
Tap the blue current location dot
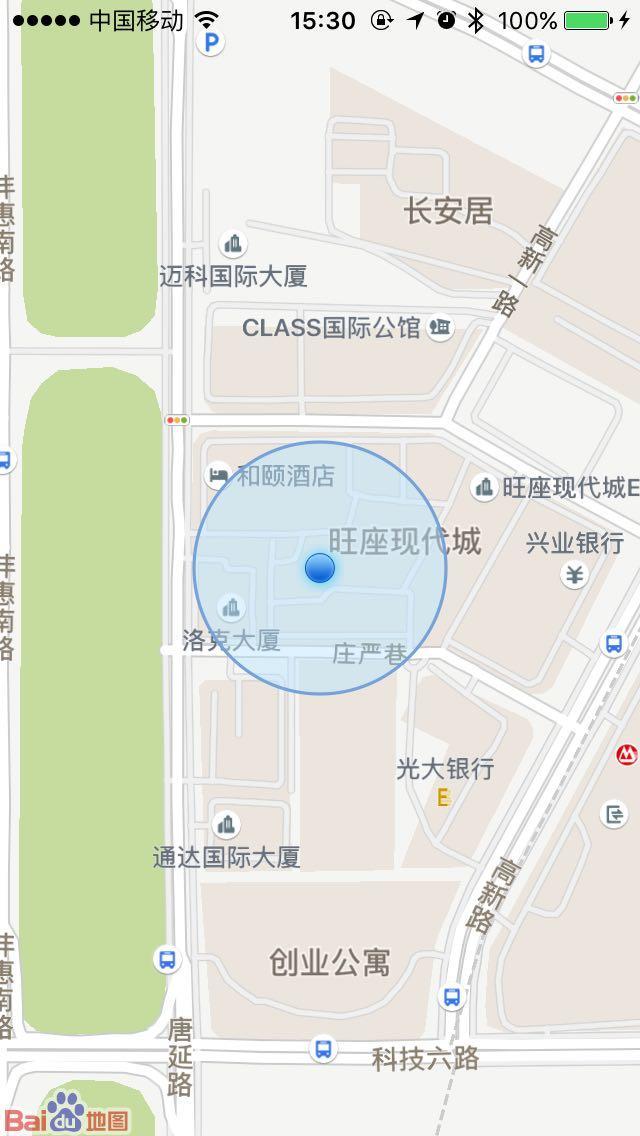[320, 568]
